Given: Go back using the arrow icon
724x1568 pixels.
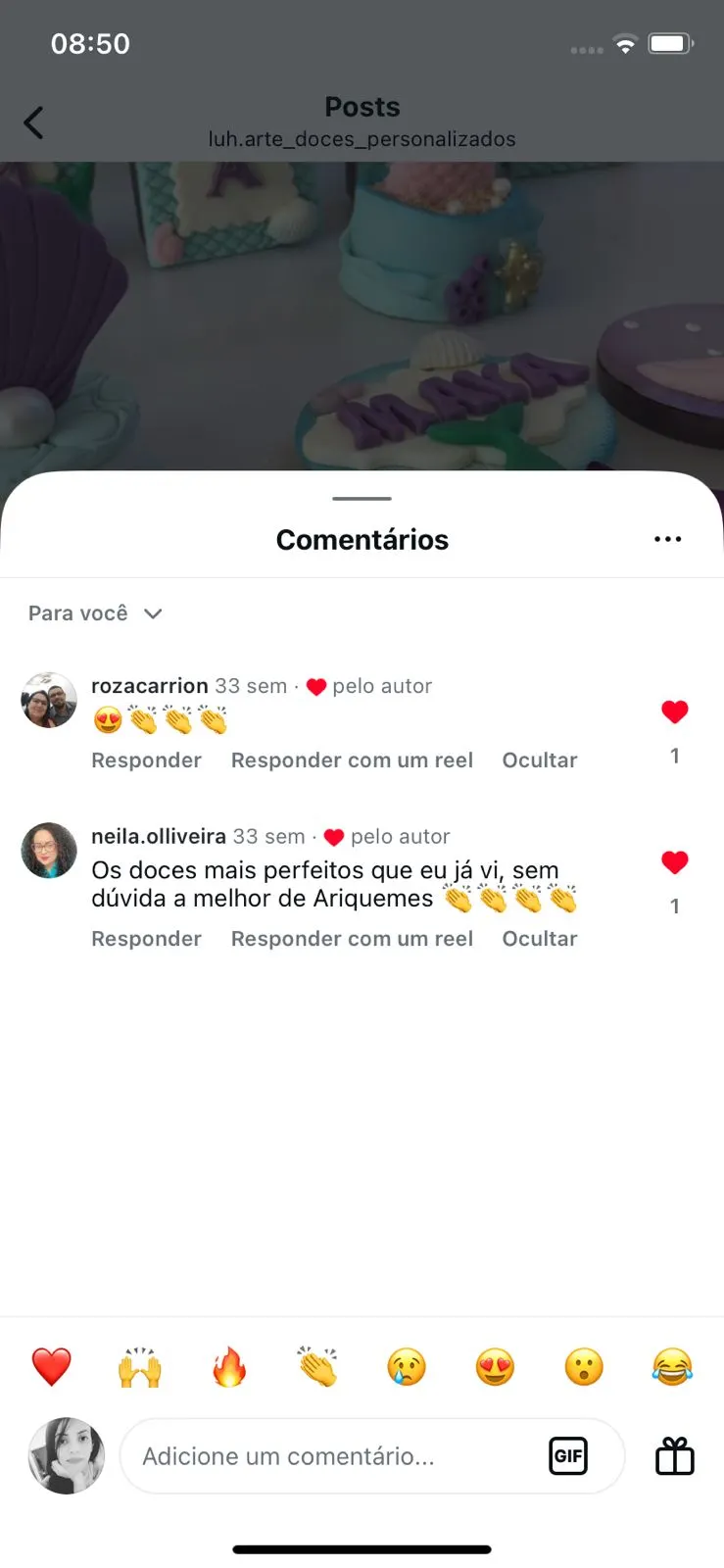Looking at the screenshot, I should click(33, 122).
